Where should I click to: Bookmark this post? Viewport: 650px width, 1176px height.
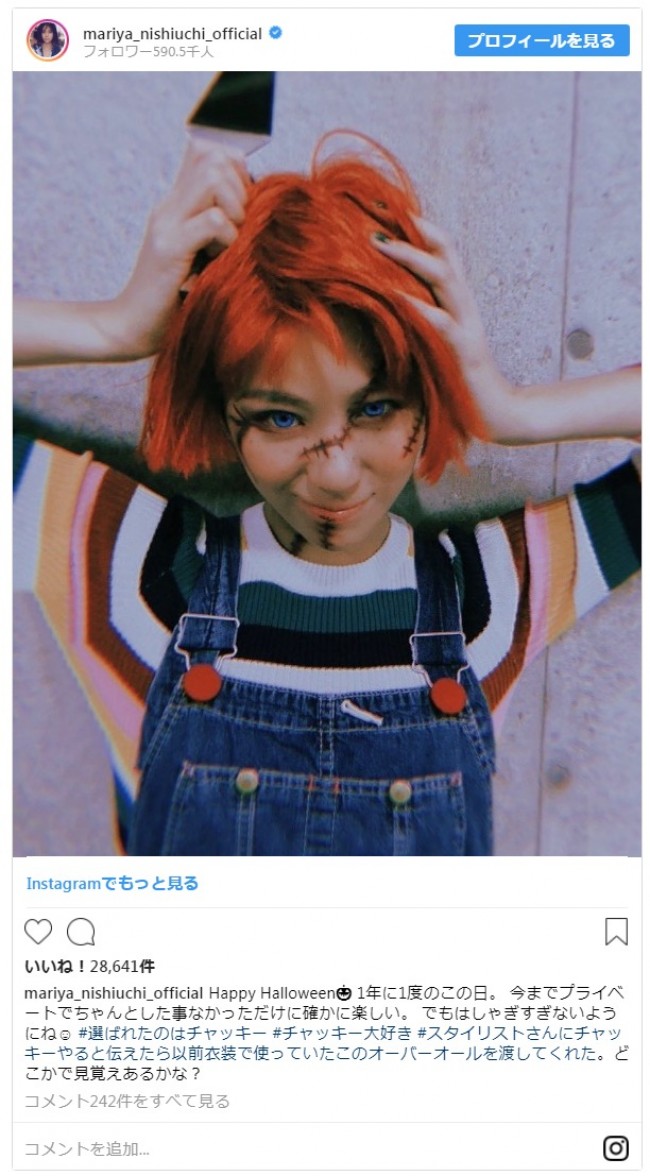point(616,932)
